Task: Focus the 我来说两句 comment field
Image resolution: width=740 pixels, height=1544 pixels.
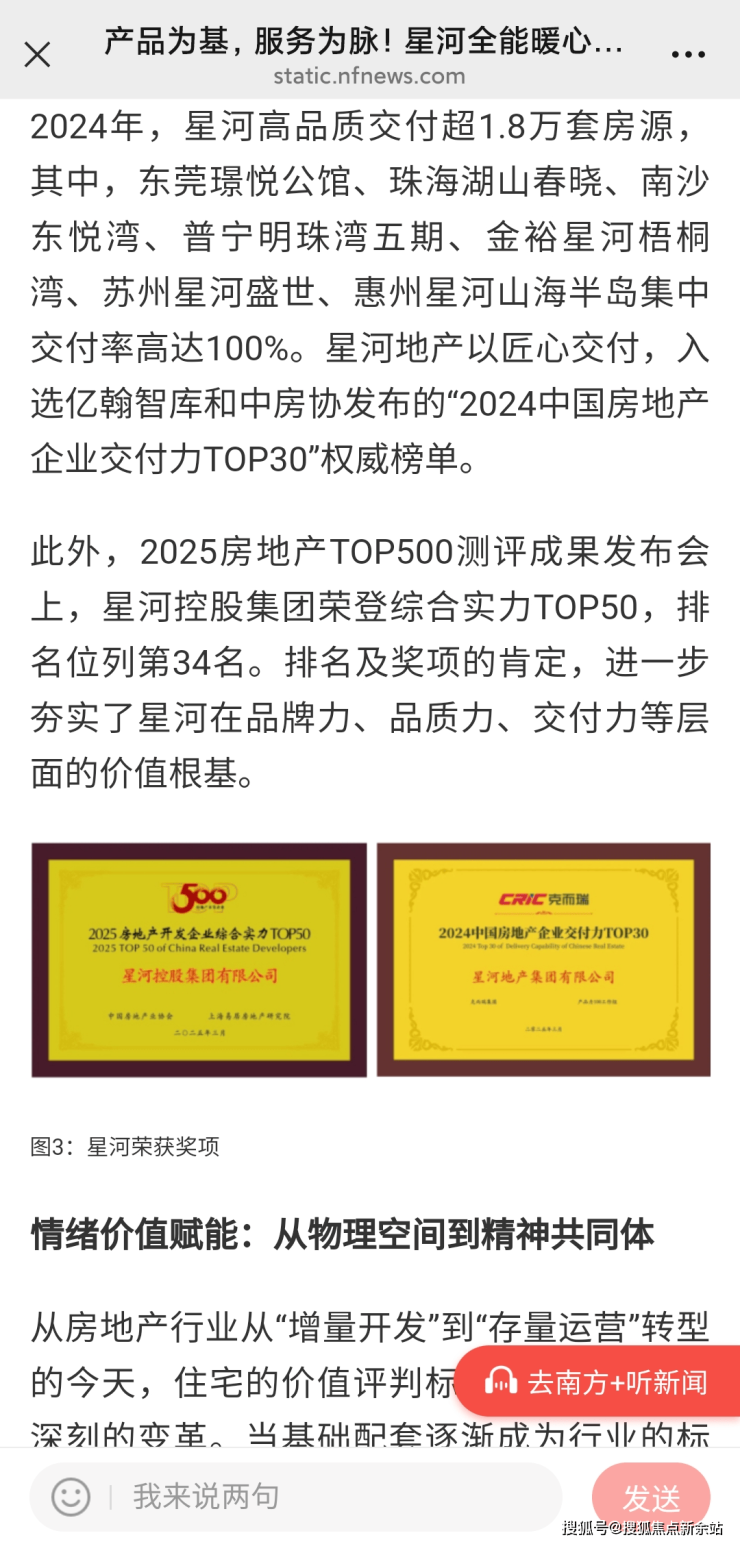Action: click(x=330, y=1497)
